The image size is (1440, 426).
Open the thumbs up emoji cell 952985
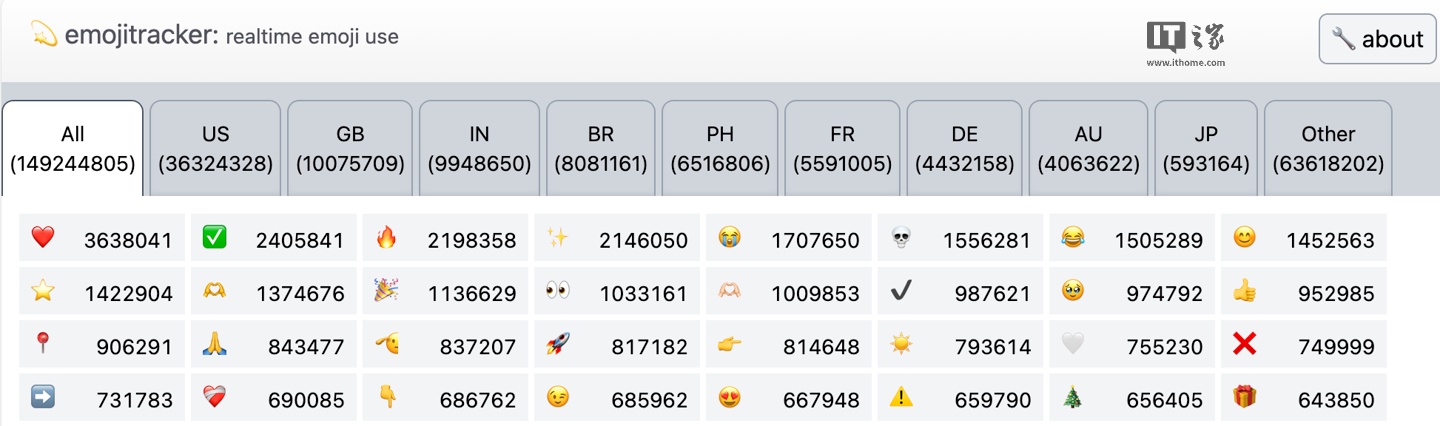point(1303,292)
